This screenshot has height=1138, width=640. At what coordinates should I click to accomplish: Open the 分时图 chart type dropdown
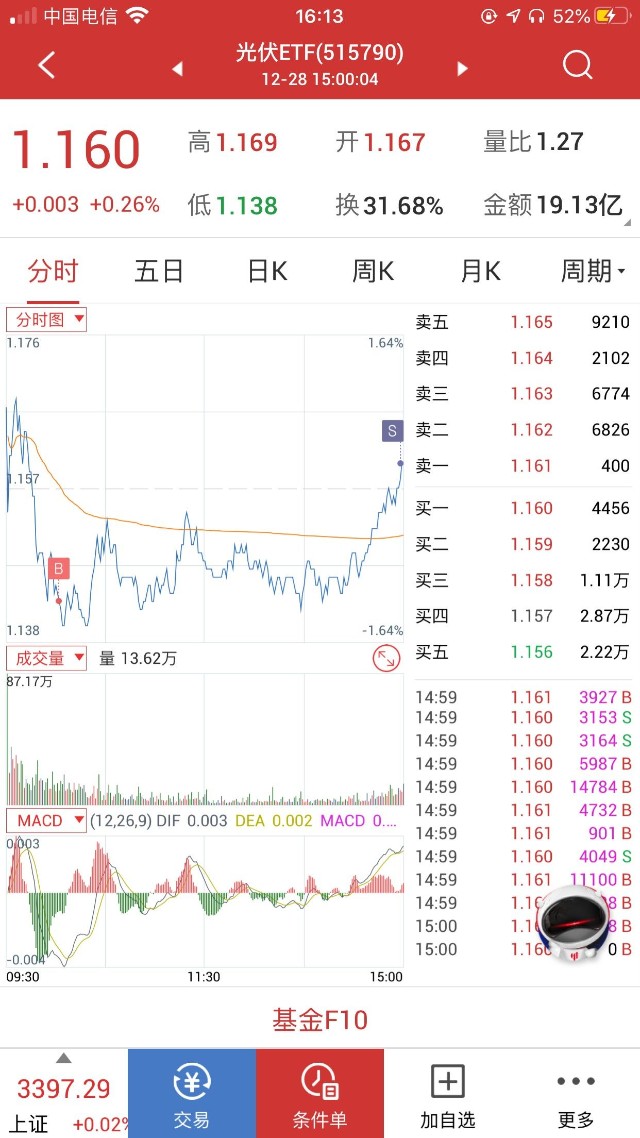(x=46, y=319)
